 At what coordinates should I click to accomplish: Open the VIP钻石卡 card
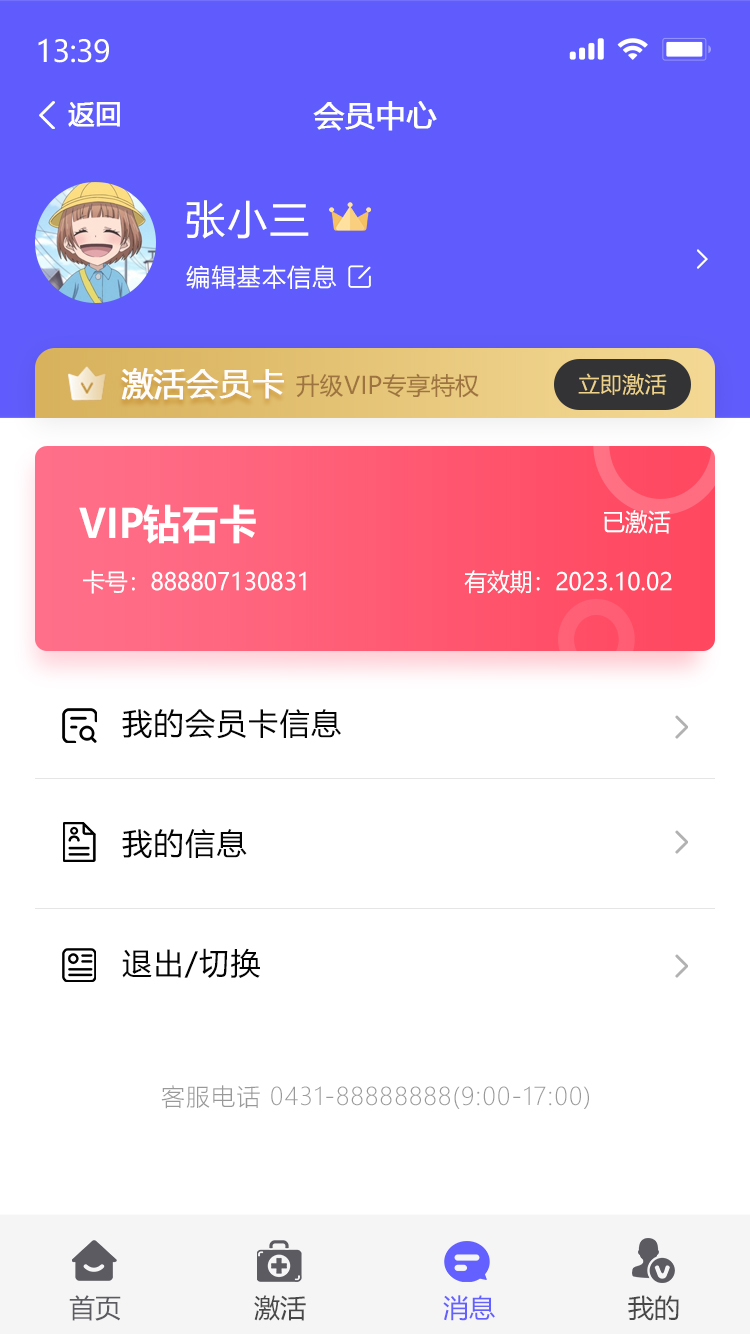point(375,548)
